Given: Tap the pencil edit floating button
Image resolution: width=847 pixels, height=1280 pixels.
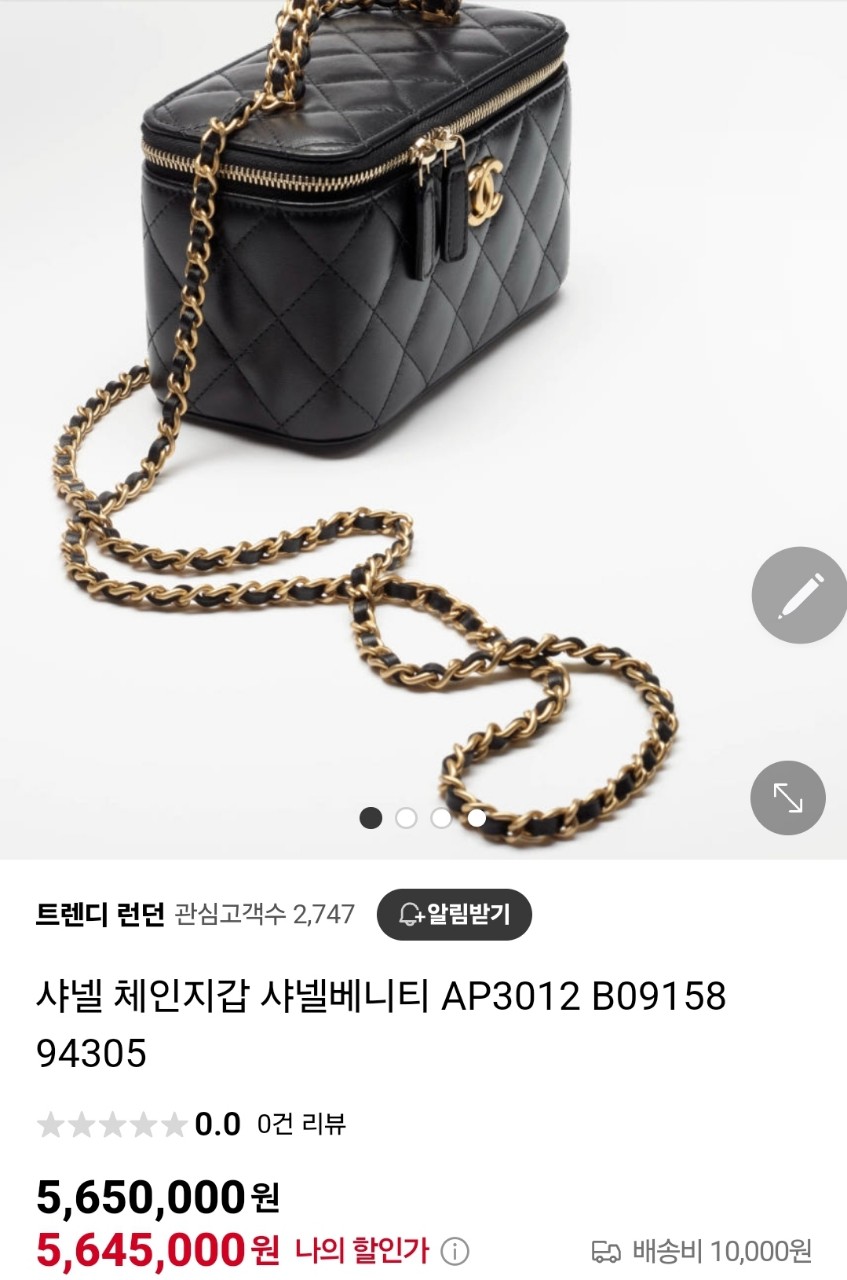Looking at the screenshot, I should coord(799,595).
